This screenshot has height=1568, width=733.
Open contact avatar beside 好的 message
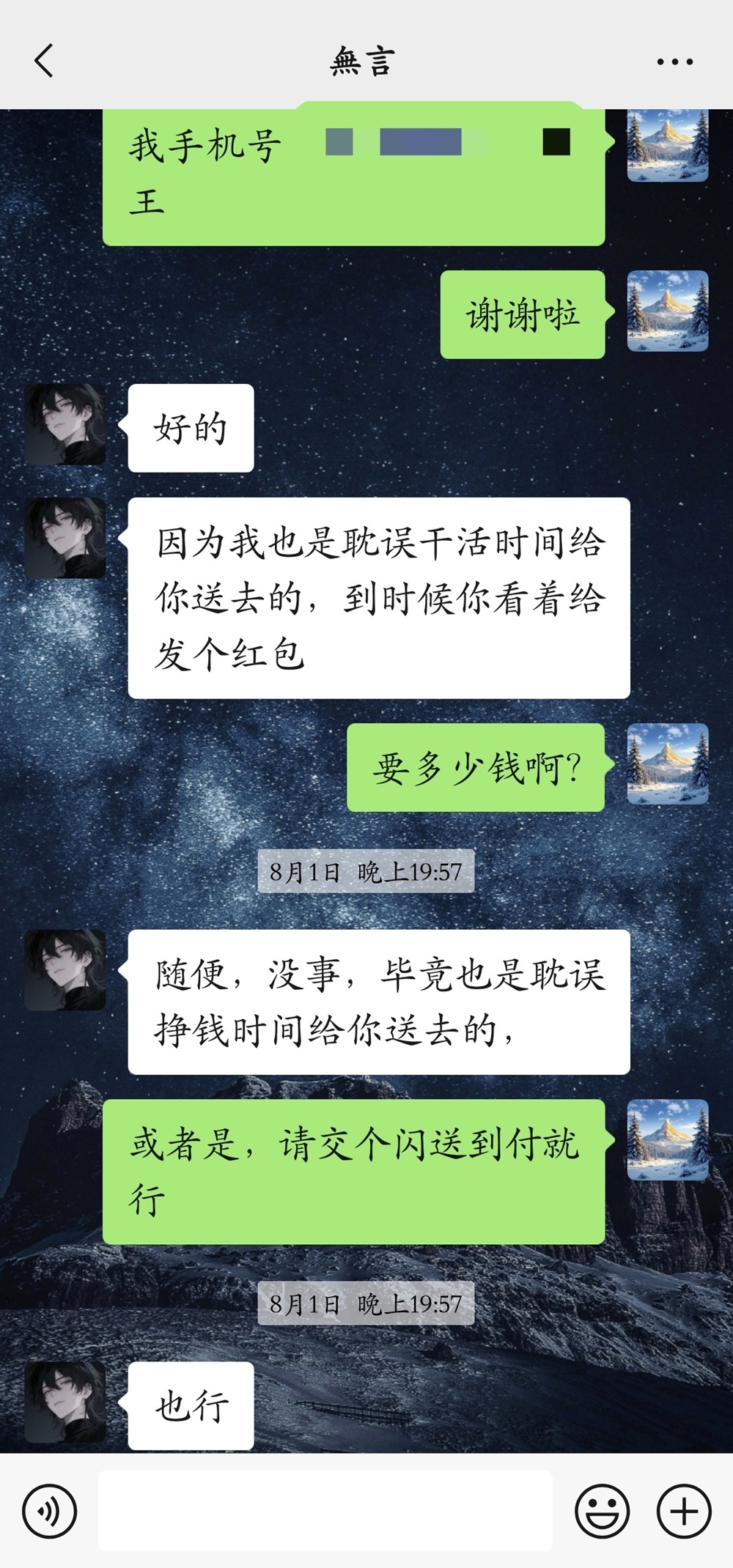pyautogui.click(x=66, y=425)
